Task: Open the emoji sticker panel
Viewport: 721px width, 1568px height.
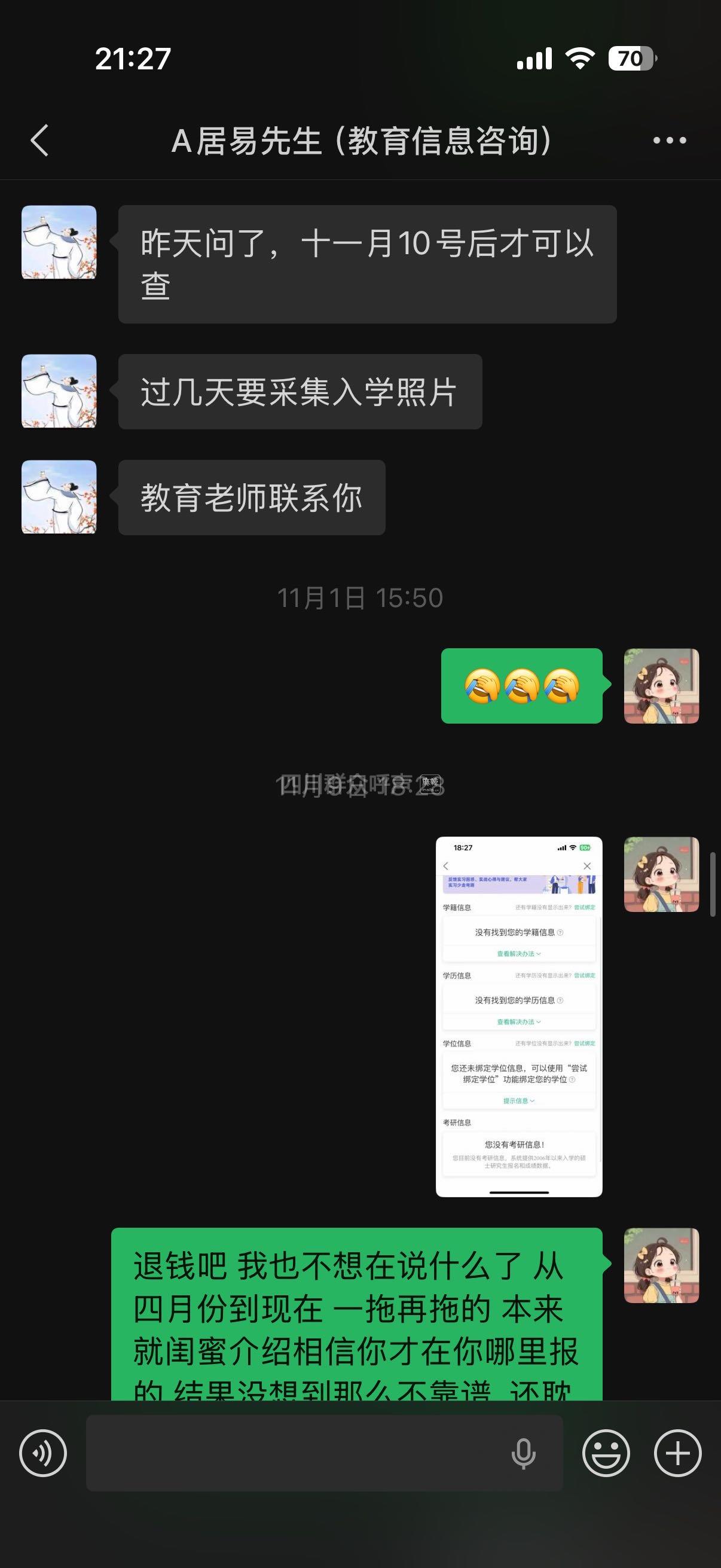Action: (606, 1453)
